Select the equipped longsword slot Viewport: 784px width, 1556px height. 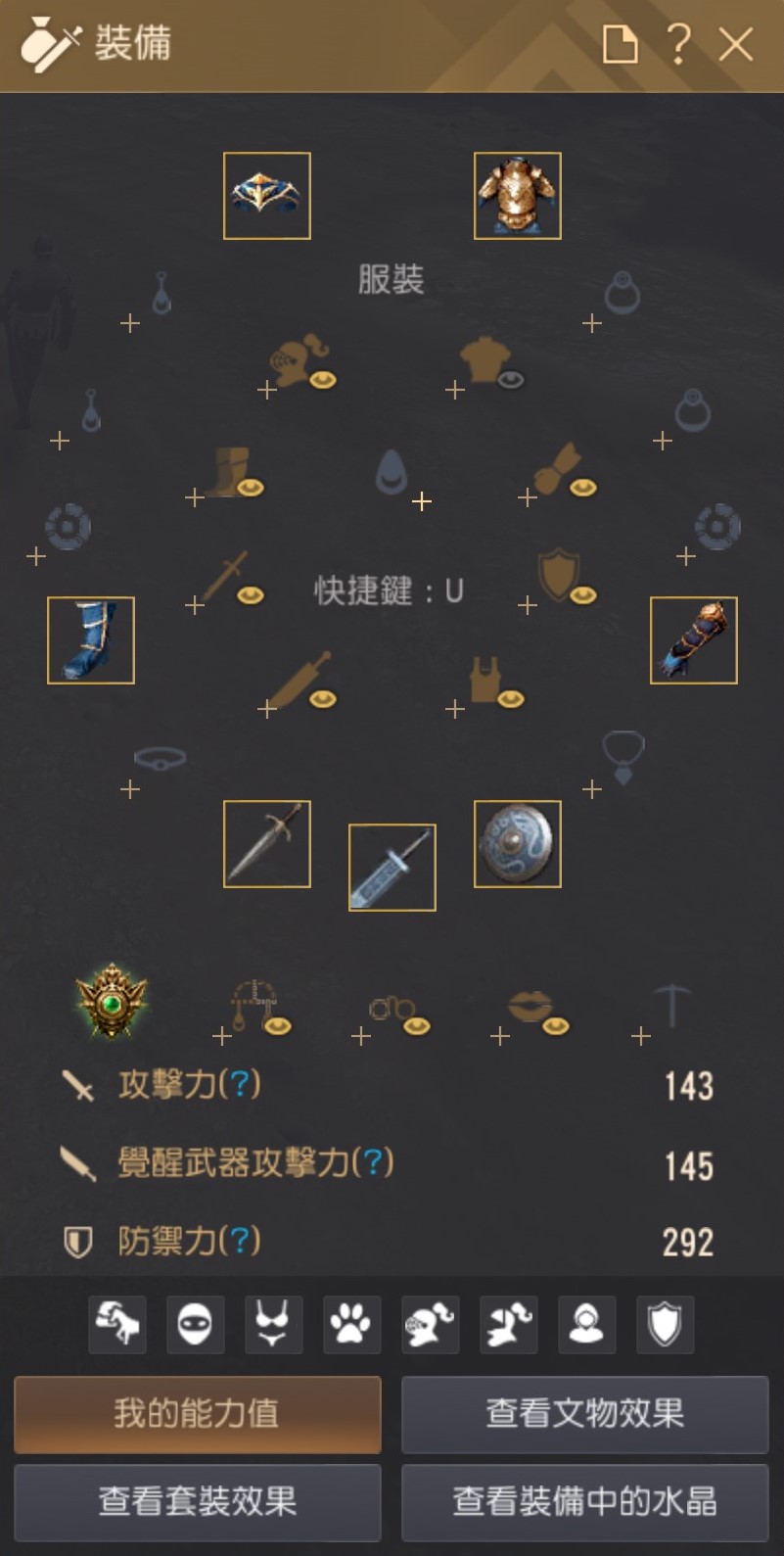pos(267,844)
